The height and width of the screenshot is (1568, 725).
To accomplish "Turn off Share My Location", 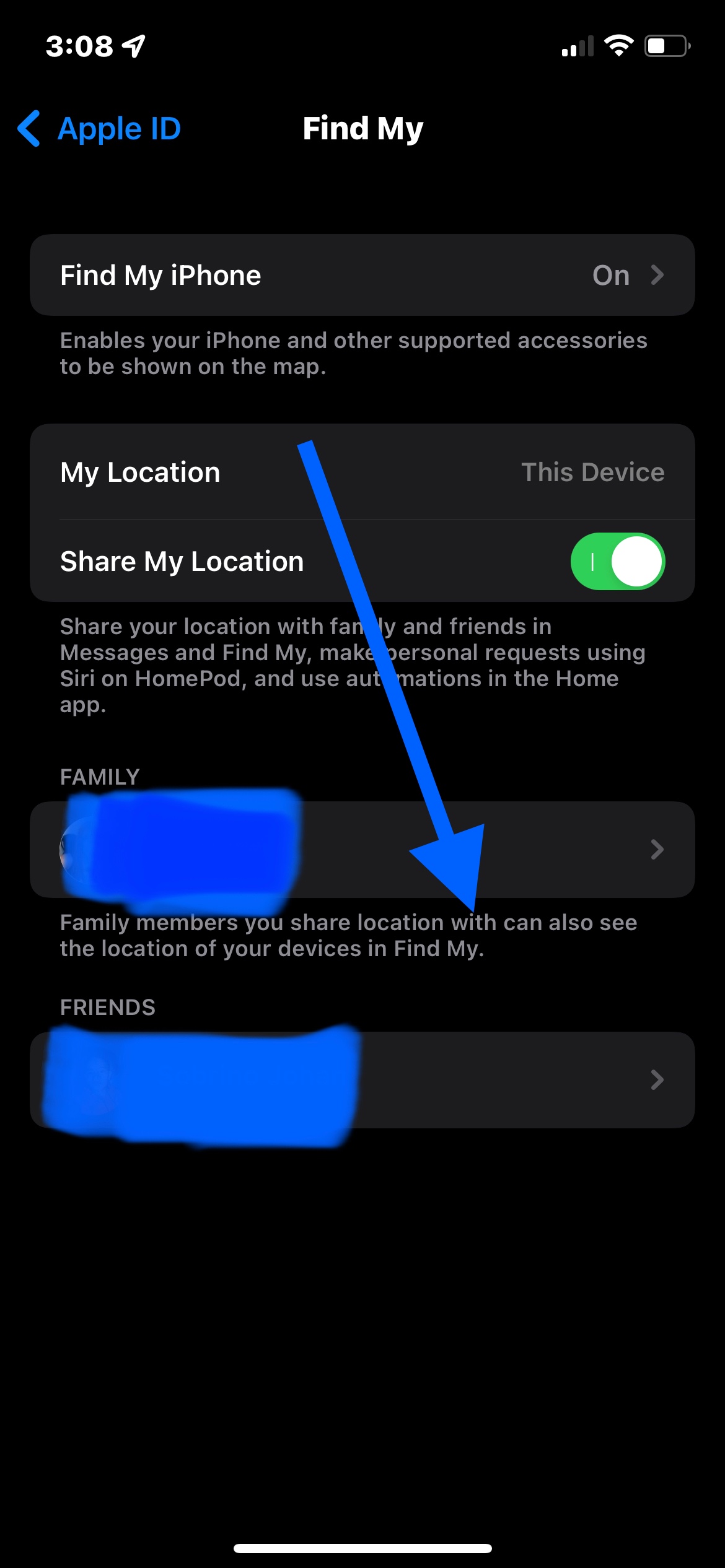I will (x=617, y=561).
